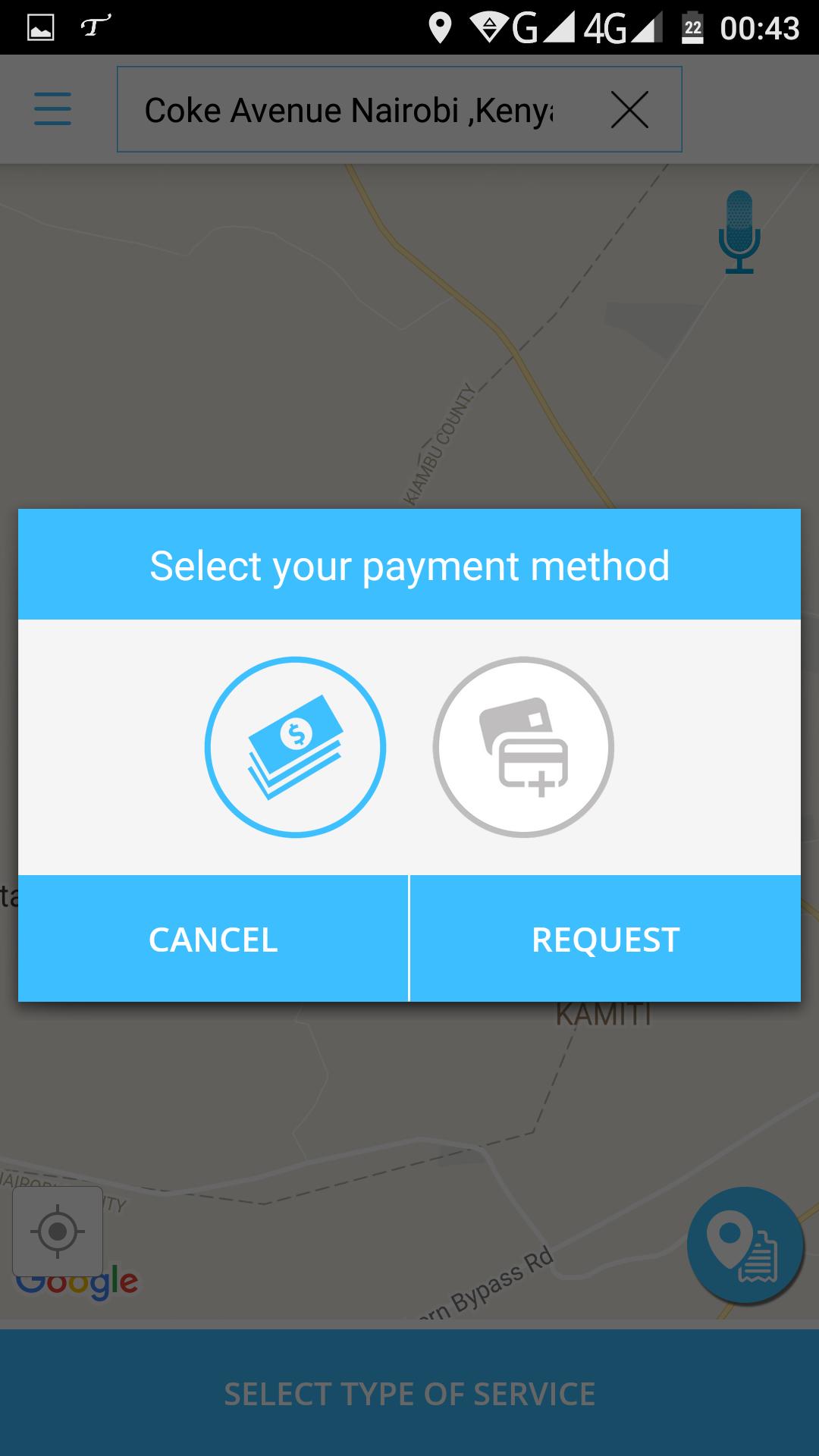Open Select Type of Service
819x1456 pixels.
coord(409,1394)
